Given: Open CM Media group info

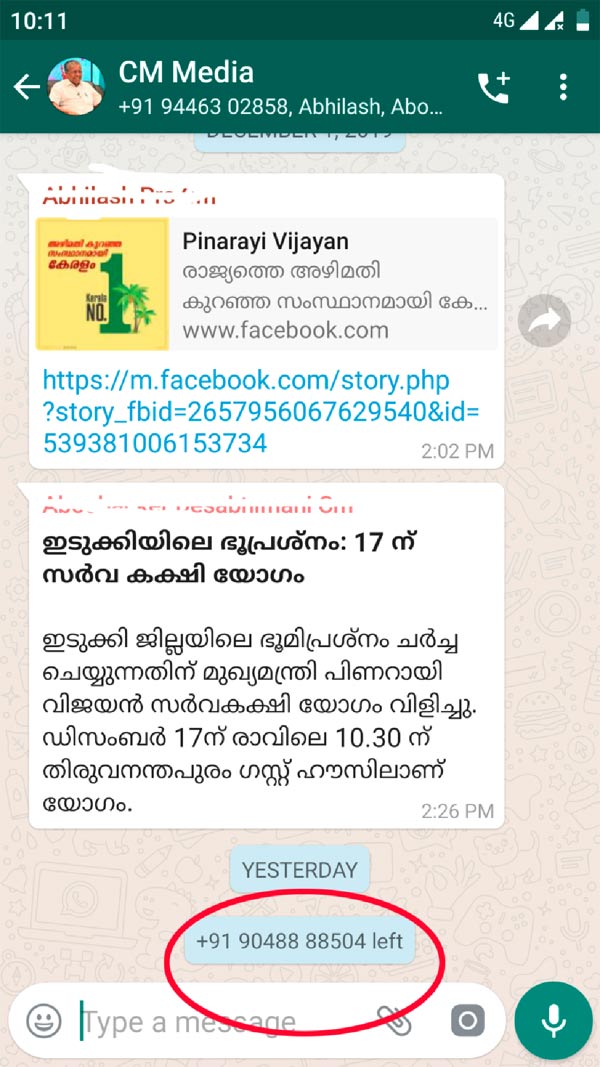Looking at the screenshot, I should [280, 87].
